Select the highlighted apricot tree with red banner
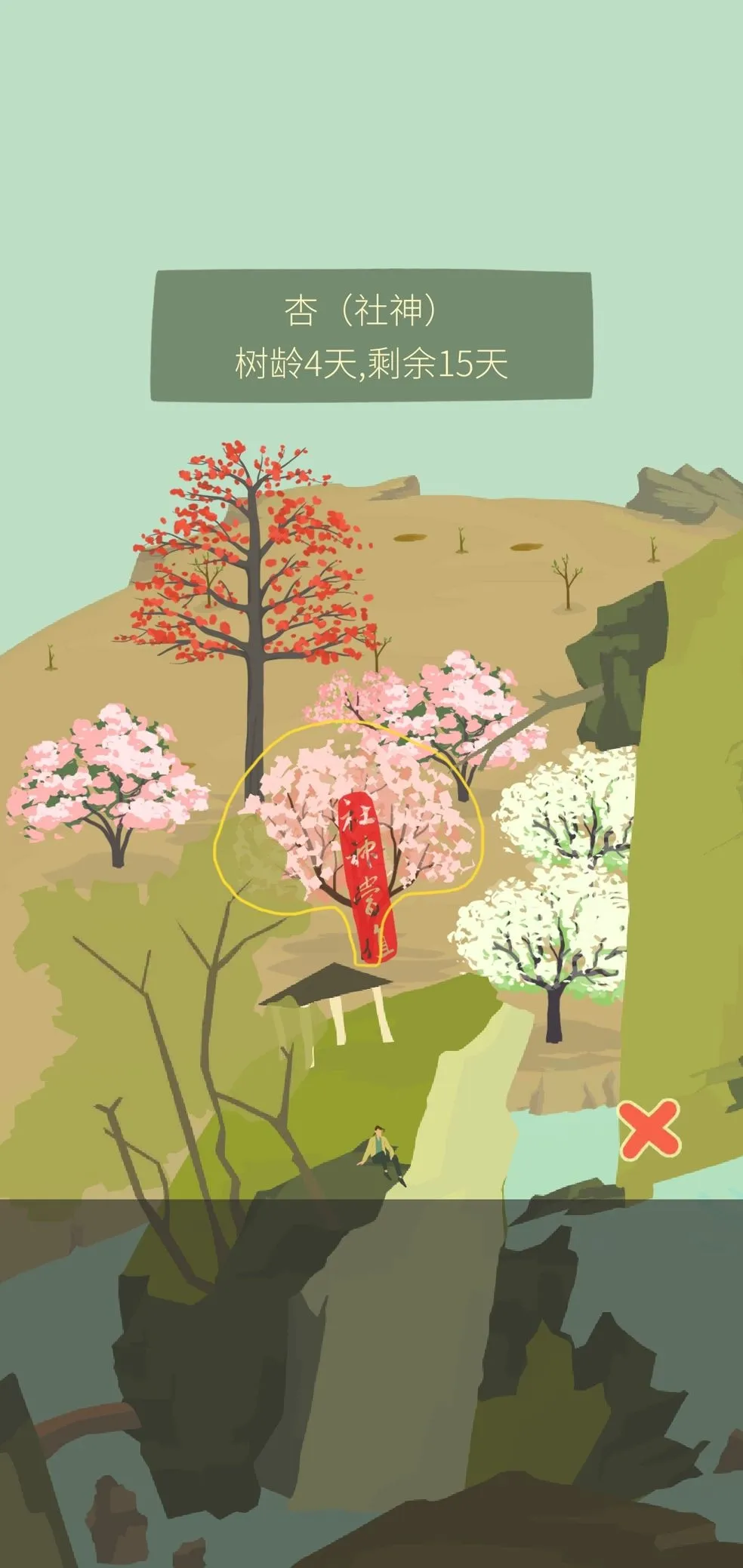This screenshot has width=743, height=1568. [x=355, y=823]
